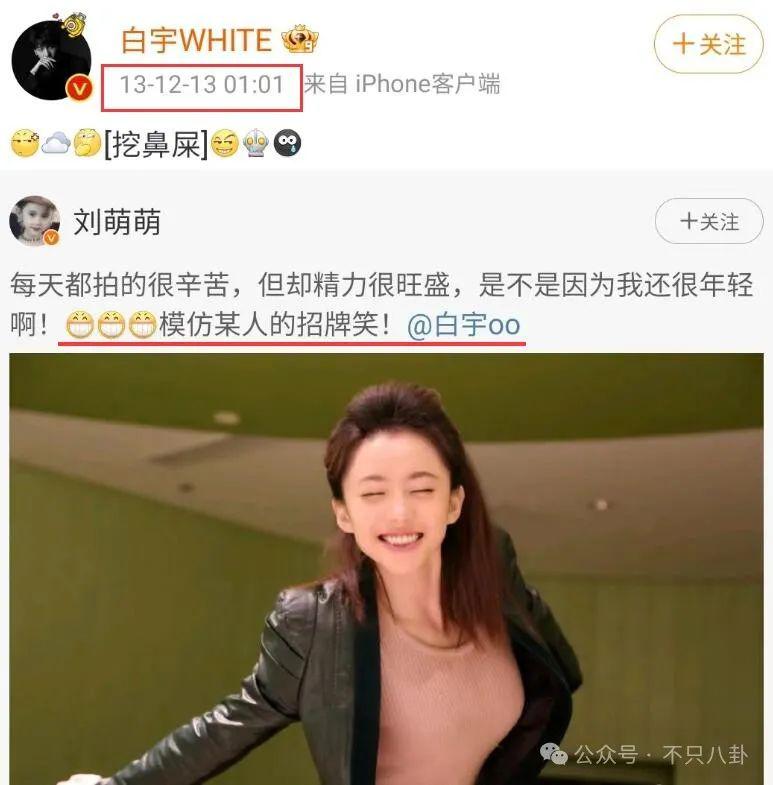Image resolution: width=773 pixels, height=785 pixels.
Task: Open the @白宇oo mention link
Action: tap(464, 326)
